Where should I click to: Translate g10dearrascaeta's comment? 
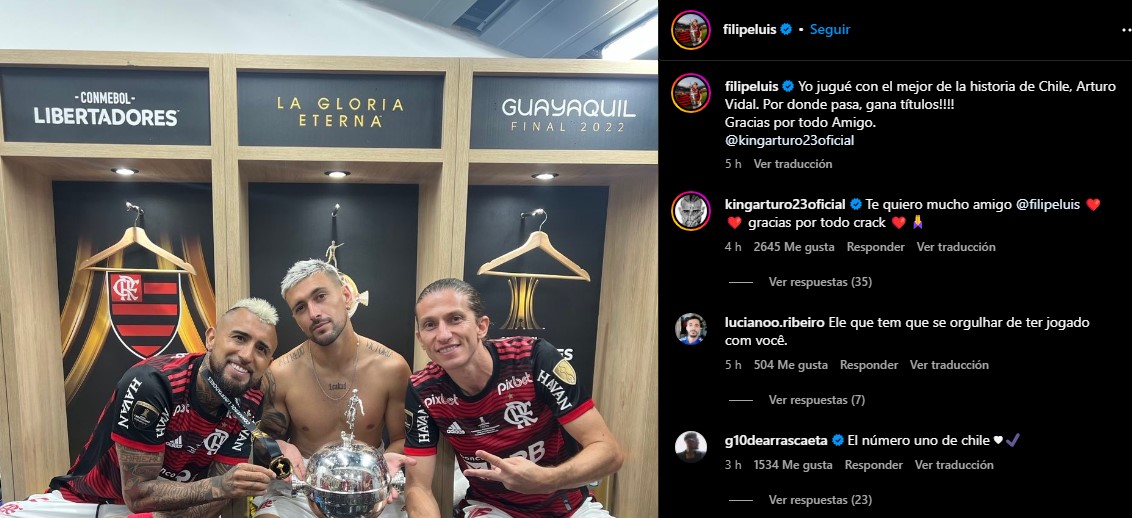954,465
